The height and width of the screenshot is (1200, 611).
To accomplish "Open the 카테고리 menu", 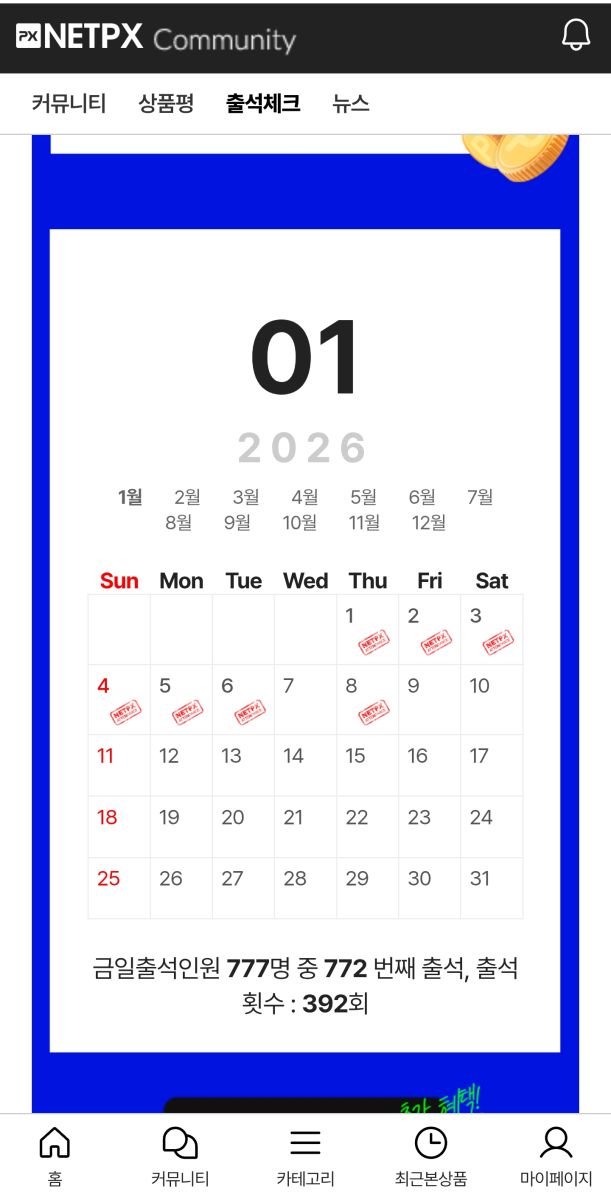I will click(x=305, y=1156).
